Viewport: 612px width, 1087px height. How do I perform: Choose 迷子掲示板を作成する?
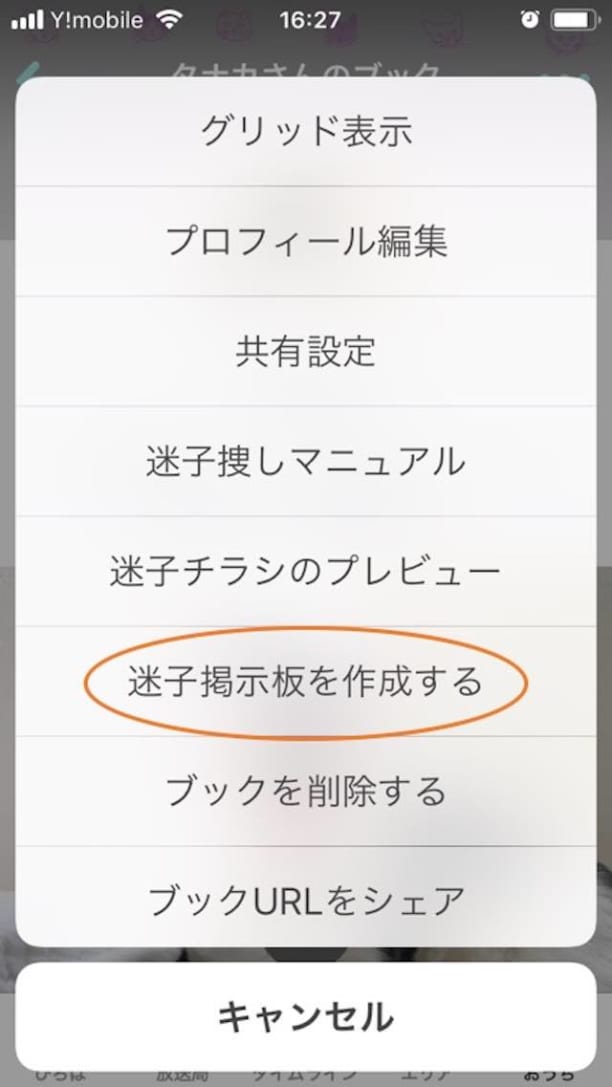tap(306, 681)
